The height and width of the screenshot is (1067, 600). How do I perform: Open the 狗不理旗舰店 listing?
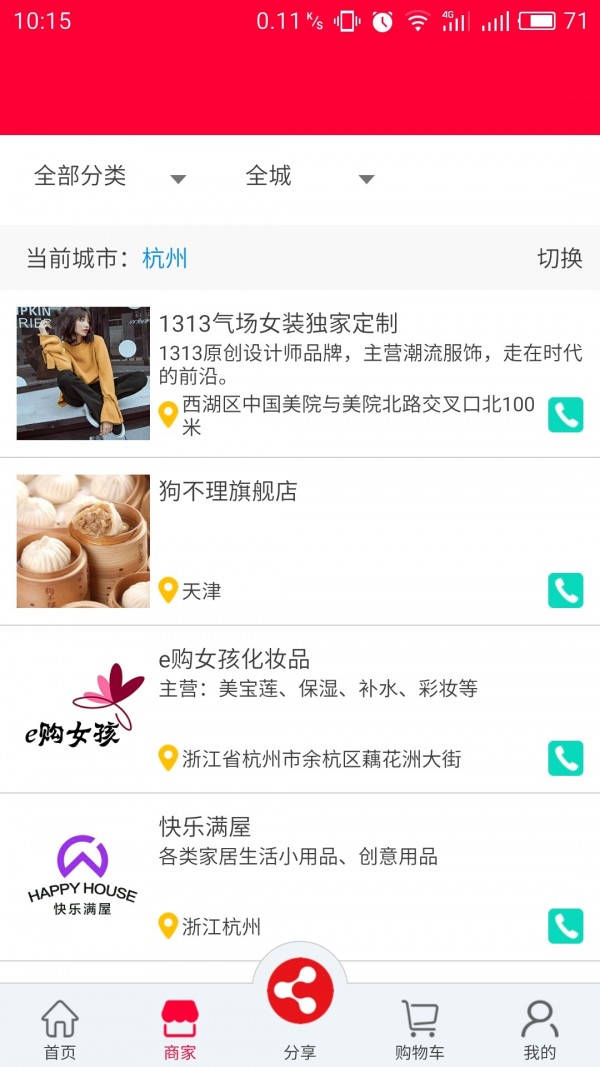(x=228, y=491)
